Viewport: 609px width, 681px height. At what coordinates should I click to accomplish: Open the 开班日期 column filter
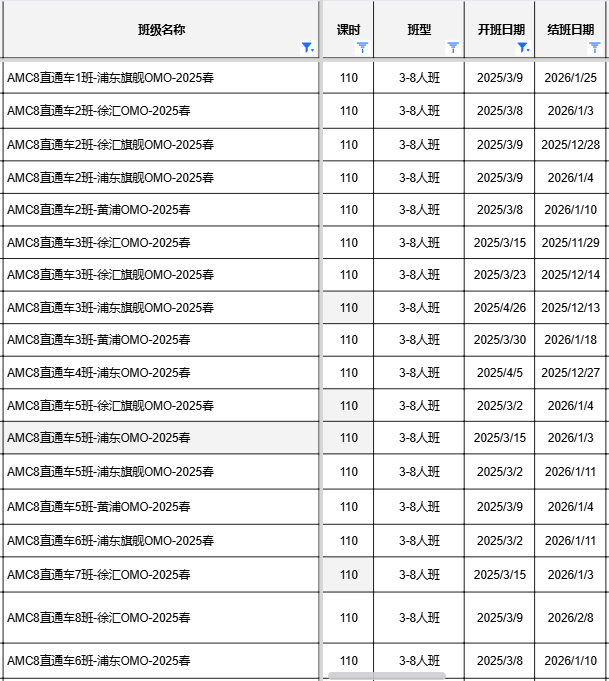coord(523,47)
